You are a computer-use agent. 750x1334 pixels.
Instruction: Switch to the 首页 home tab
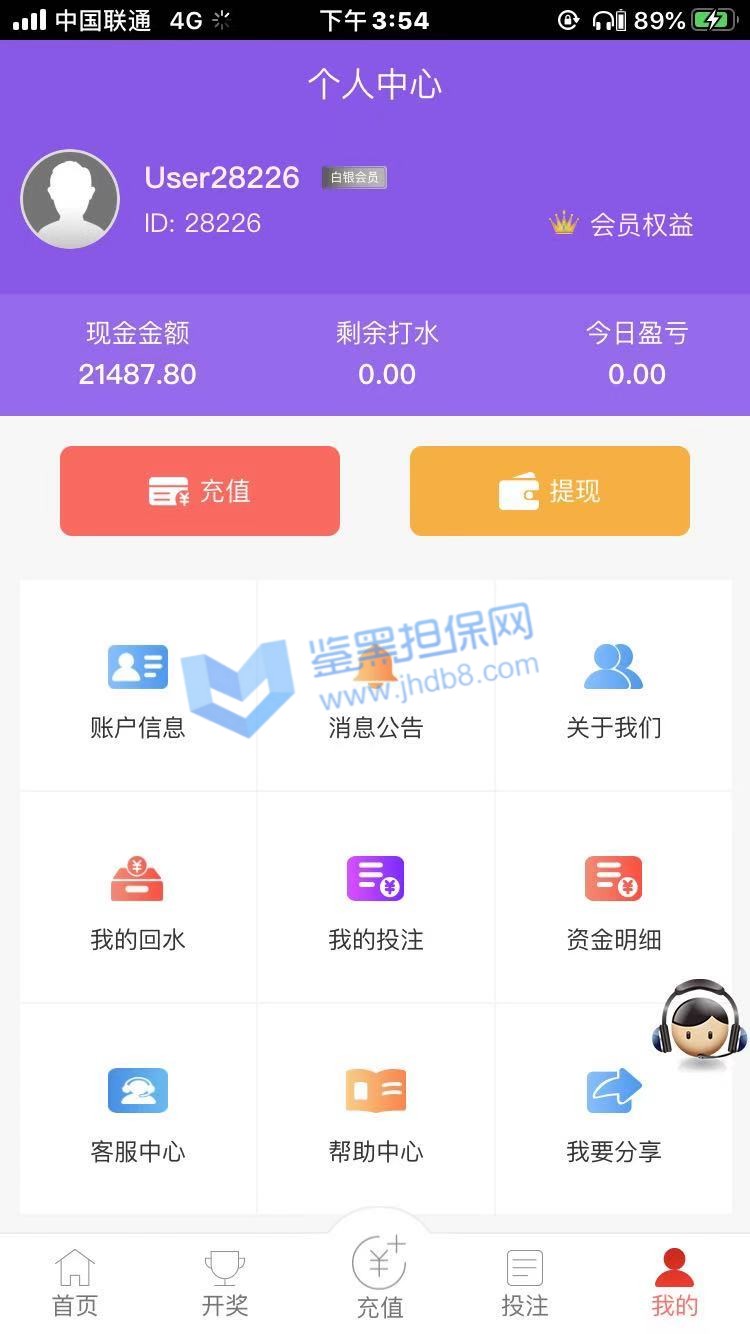click(75, 1283)
